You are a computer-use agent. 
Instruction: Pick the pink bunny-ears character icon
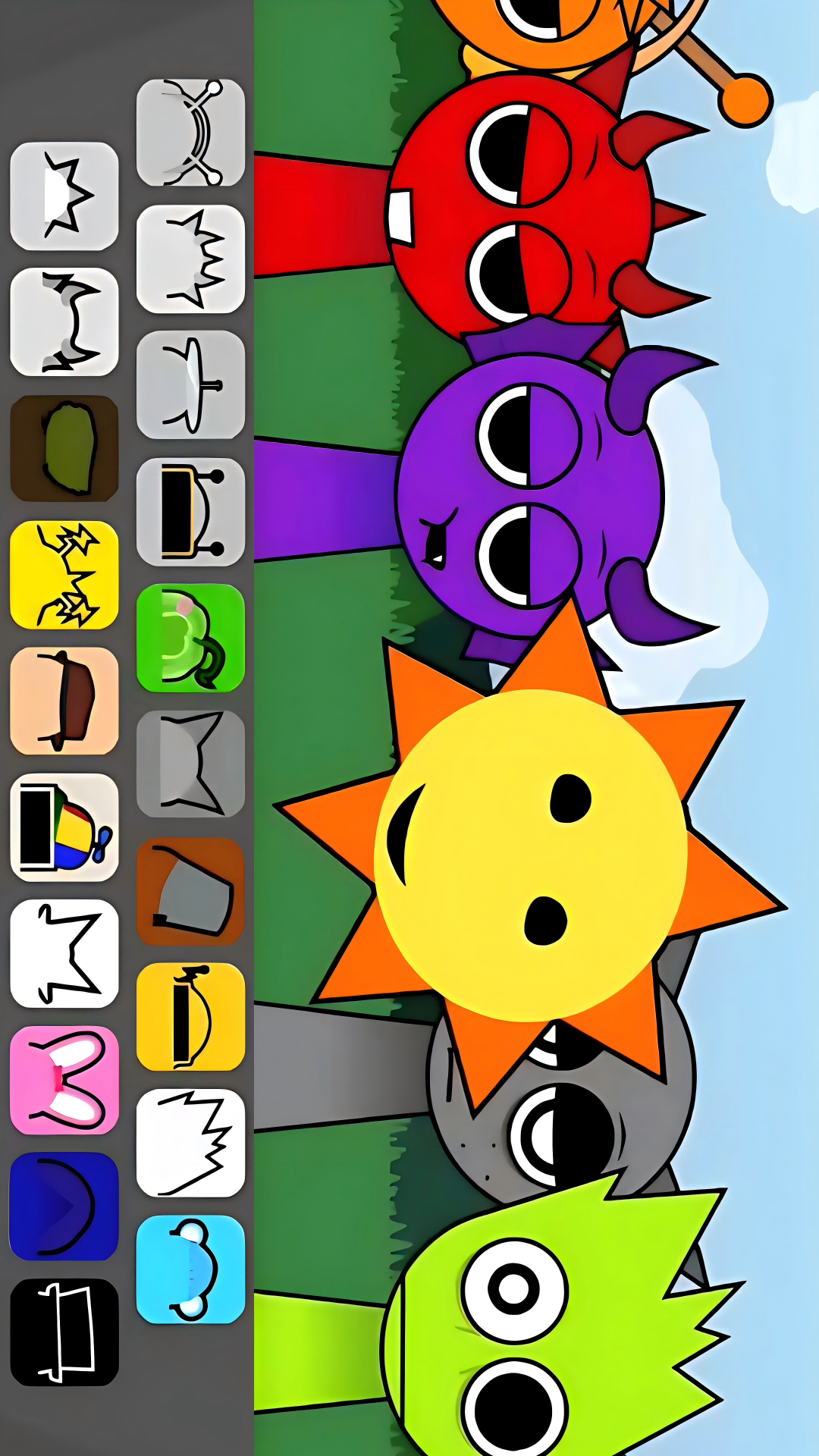click(x=64, y=1080)
